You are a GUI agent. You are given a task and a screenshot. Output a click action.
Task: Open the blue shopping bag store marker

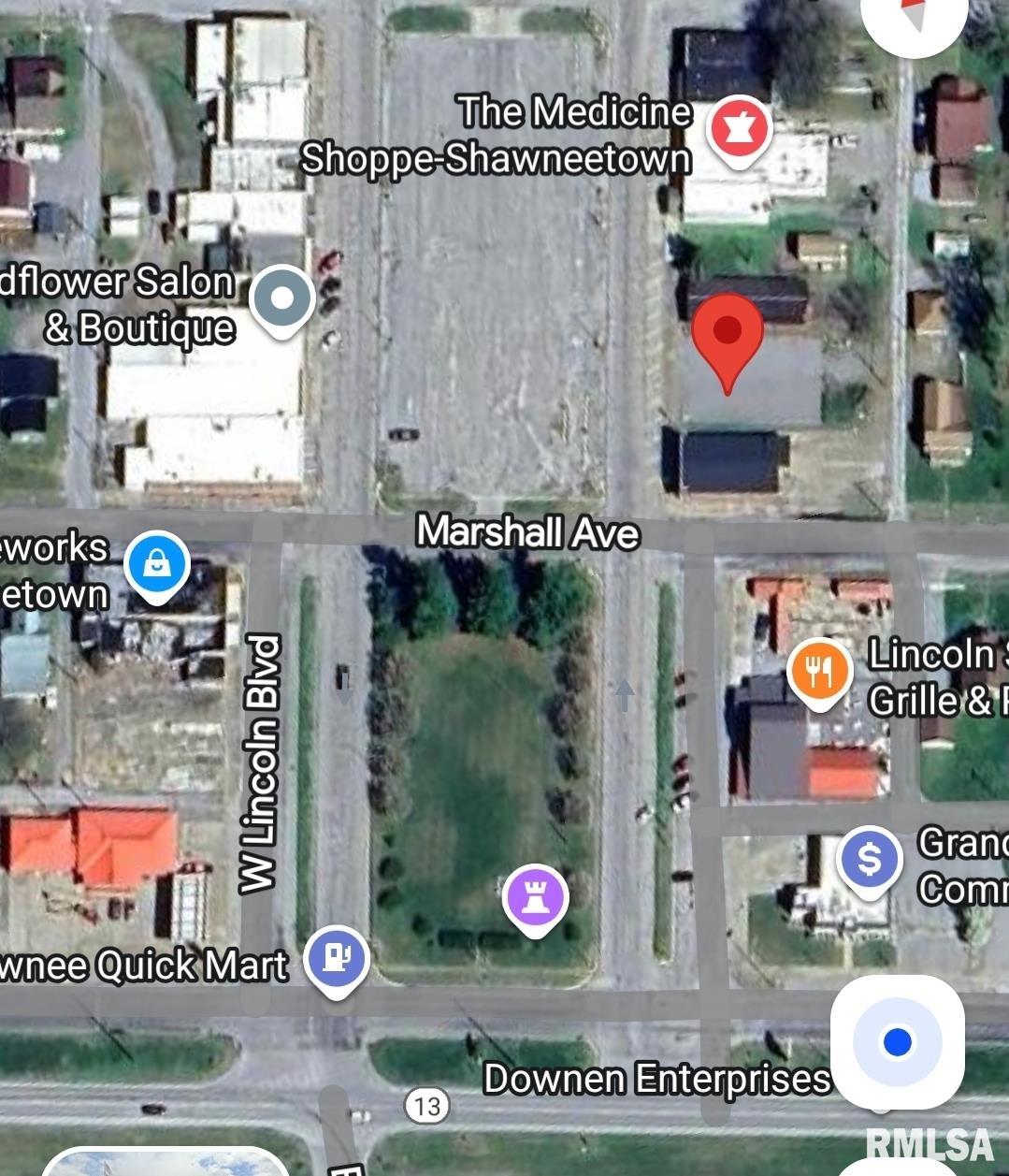coord(157,564)
